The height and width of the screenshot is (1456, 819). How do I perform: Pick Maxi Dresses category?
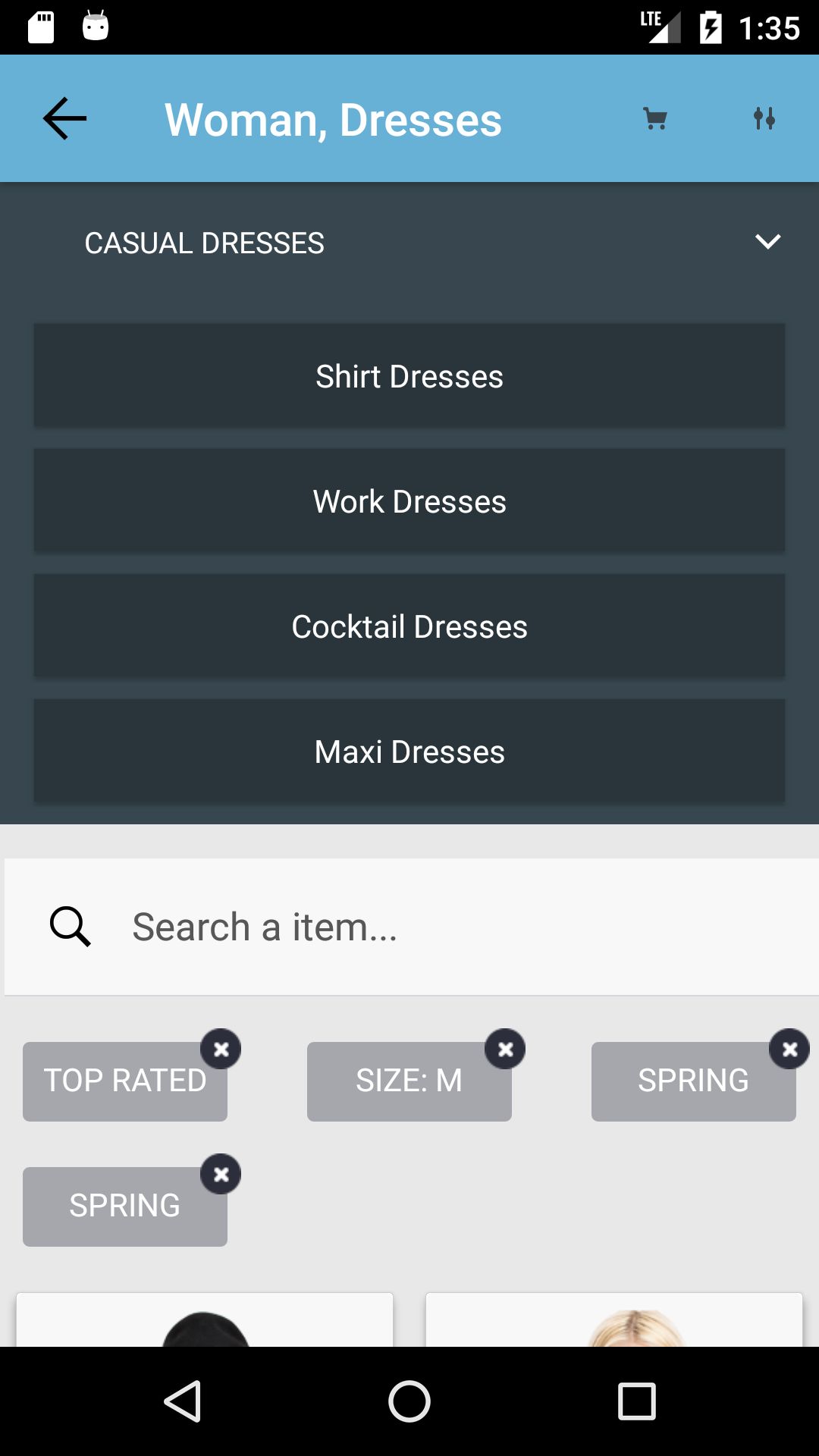click(409, 752)
